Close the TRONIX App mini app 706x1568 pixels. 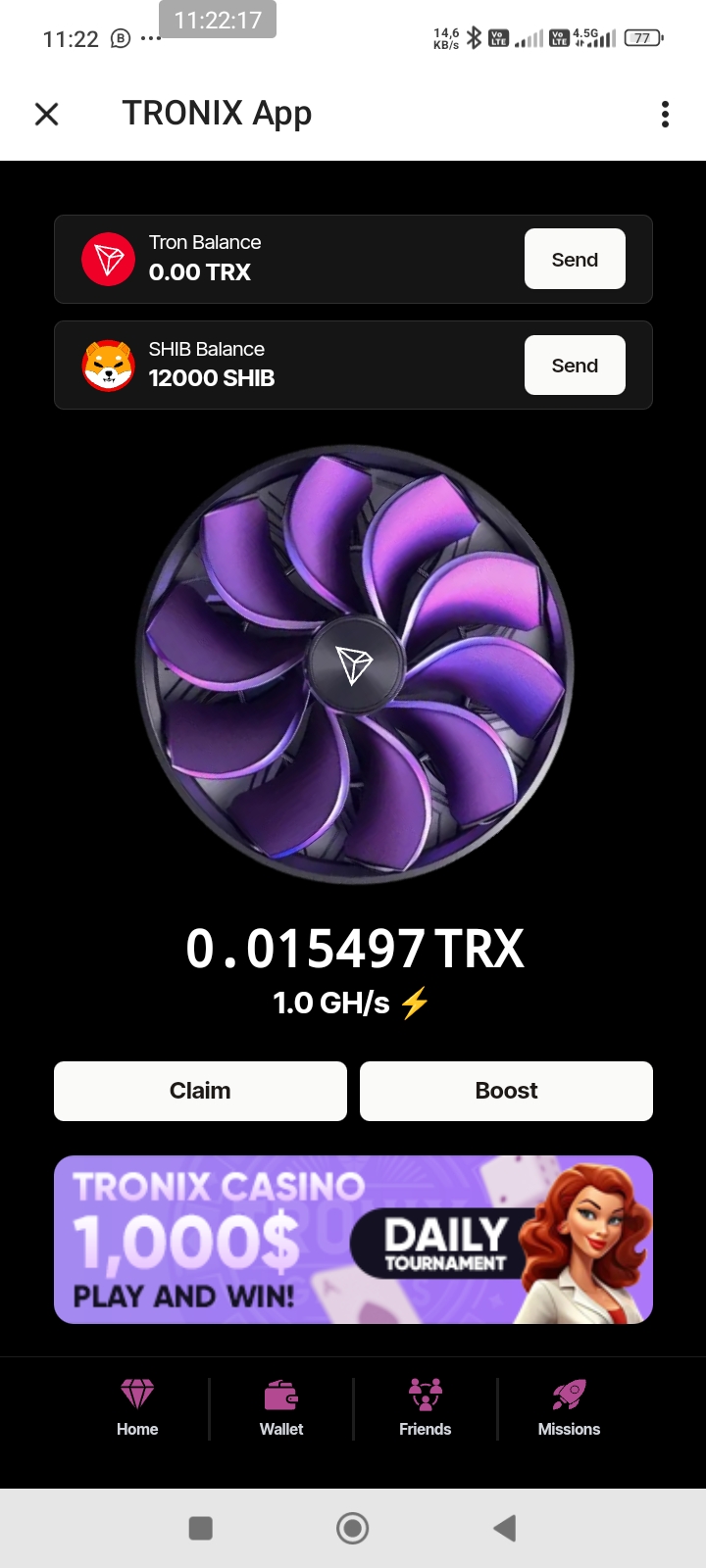point(46,115)
